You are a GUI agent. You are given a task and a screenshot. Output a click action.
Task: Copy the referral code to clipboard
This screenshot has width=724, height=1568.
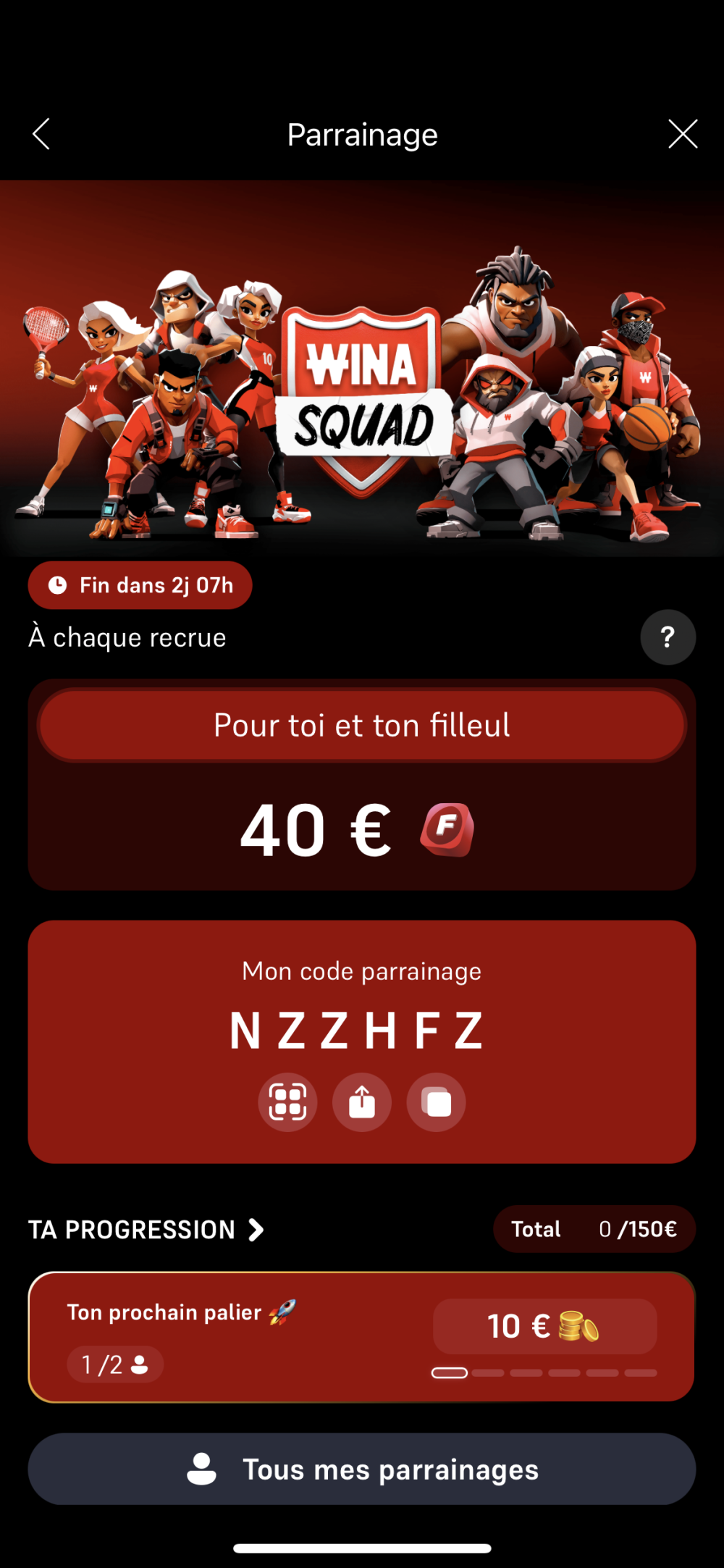coord(436,1102)
